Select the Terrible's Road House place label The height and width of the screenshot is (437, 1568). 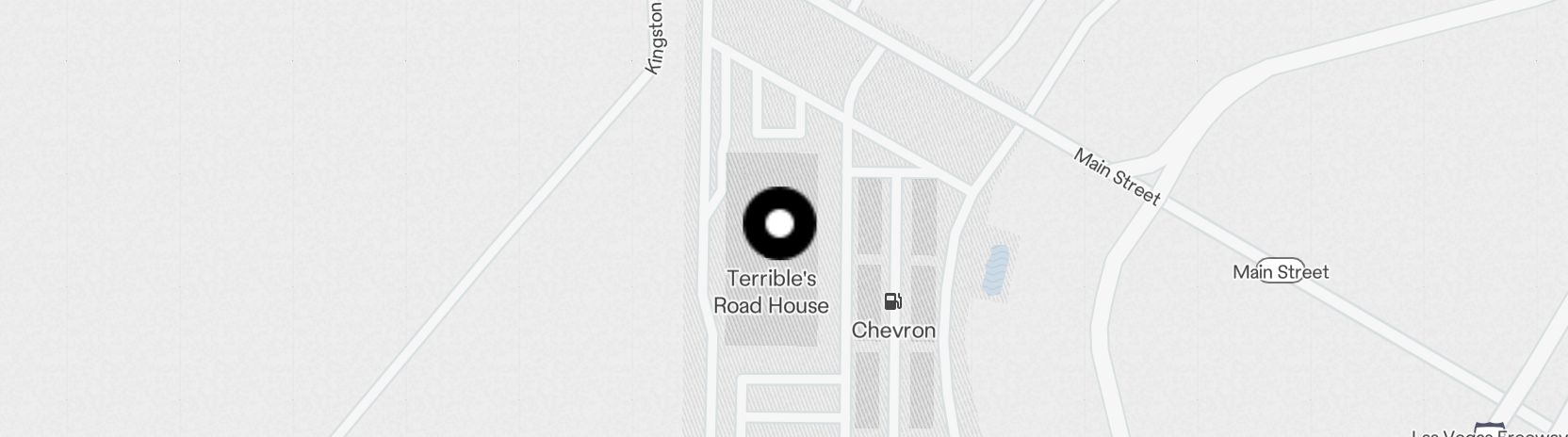tap(771, 292)
